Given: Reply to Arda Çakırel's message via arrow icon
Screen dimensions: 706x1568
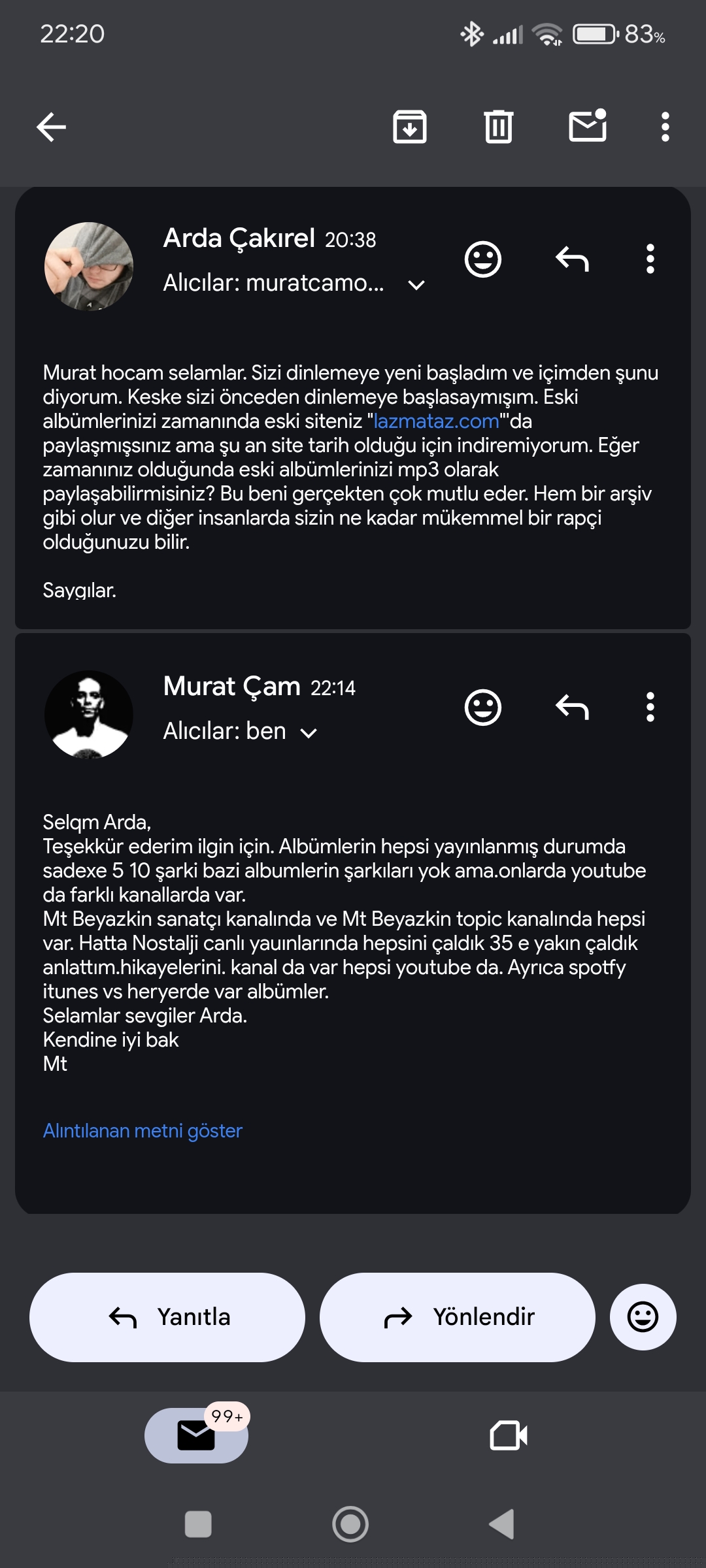Looking at the screenshot, I should [573, 259].
